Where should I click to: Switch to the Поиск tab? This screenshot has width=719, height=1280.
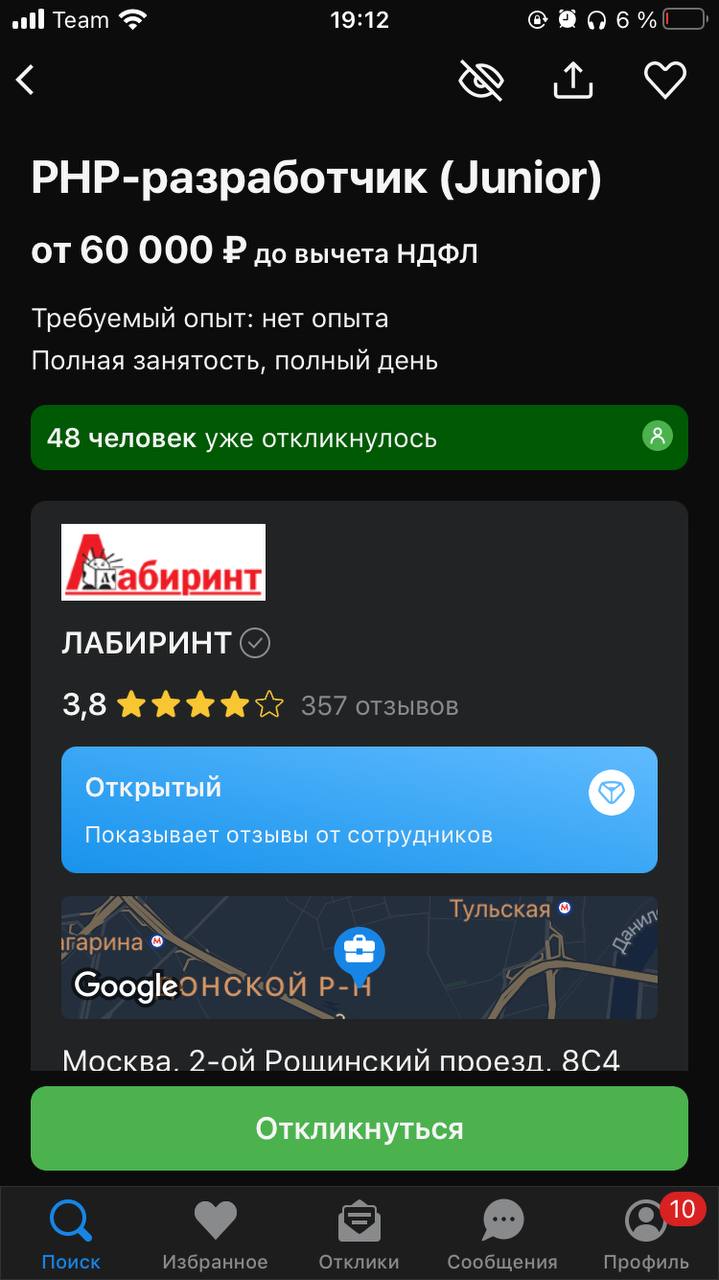(x=71, y=1234)
